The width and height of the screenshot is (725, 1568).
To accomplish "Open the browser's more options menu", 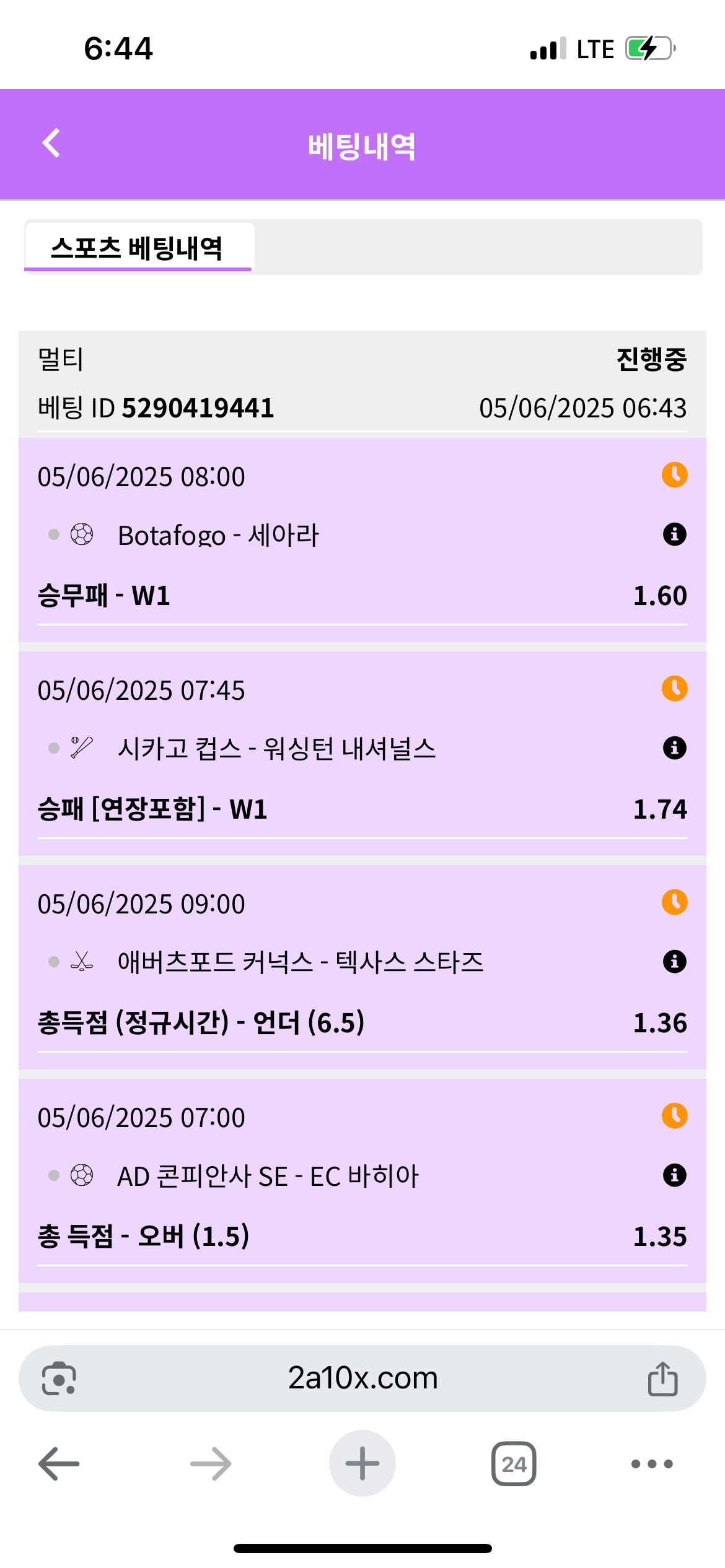I will tap(652, 1464).
